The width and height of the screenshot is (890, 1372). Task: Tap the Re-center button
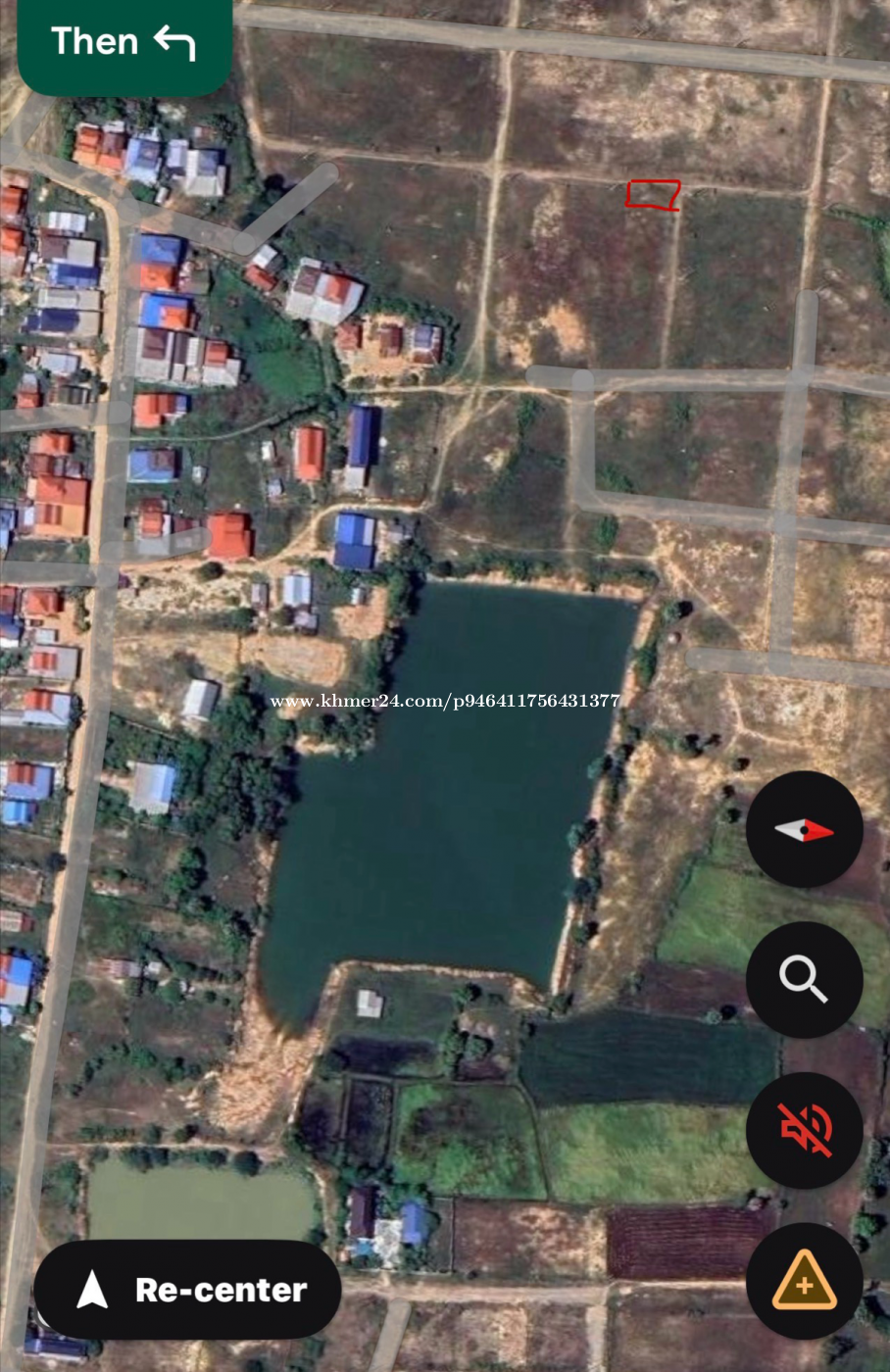coord(188,1290)
